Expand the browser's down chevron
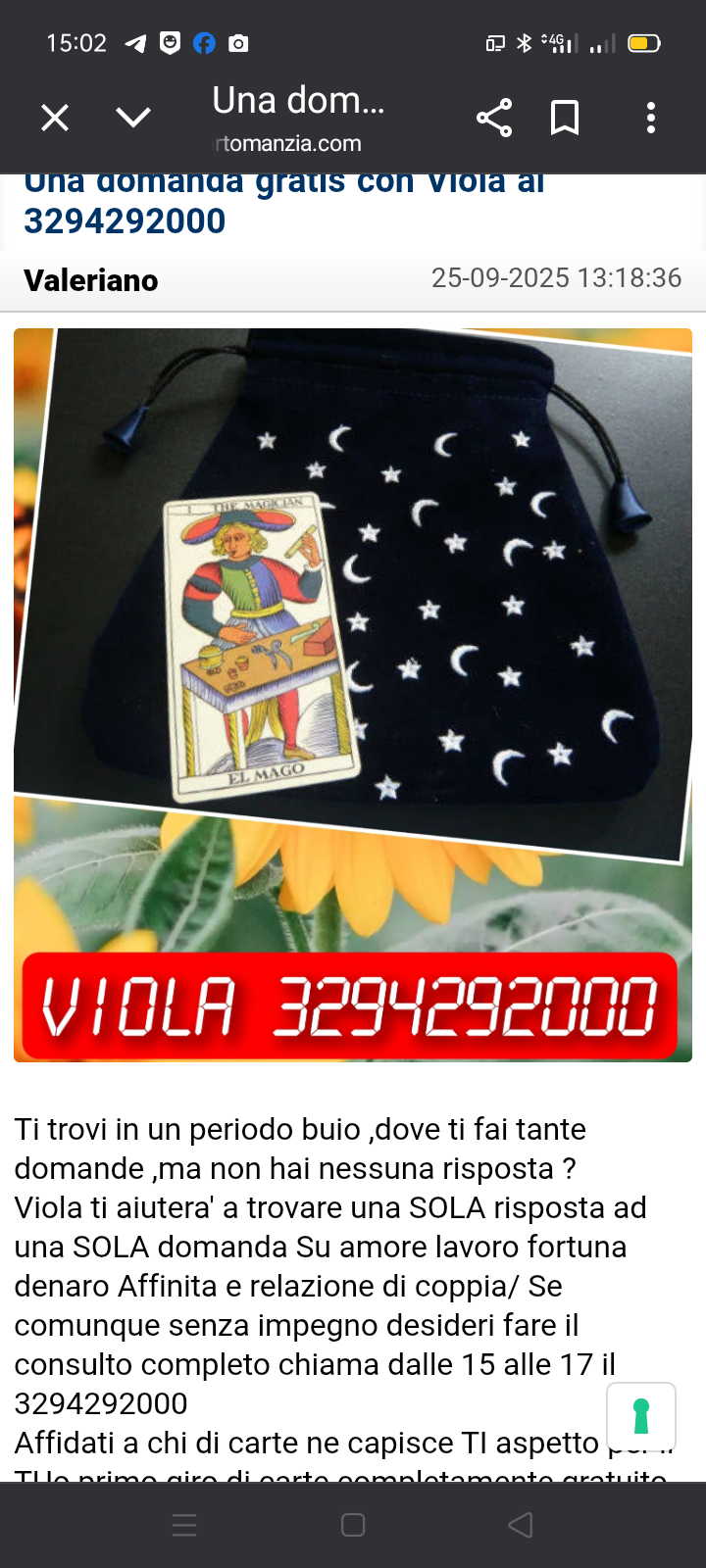 click(x=133, y=119)
